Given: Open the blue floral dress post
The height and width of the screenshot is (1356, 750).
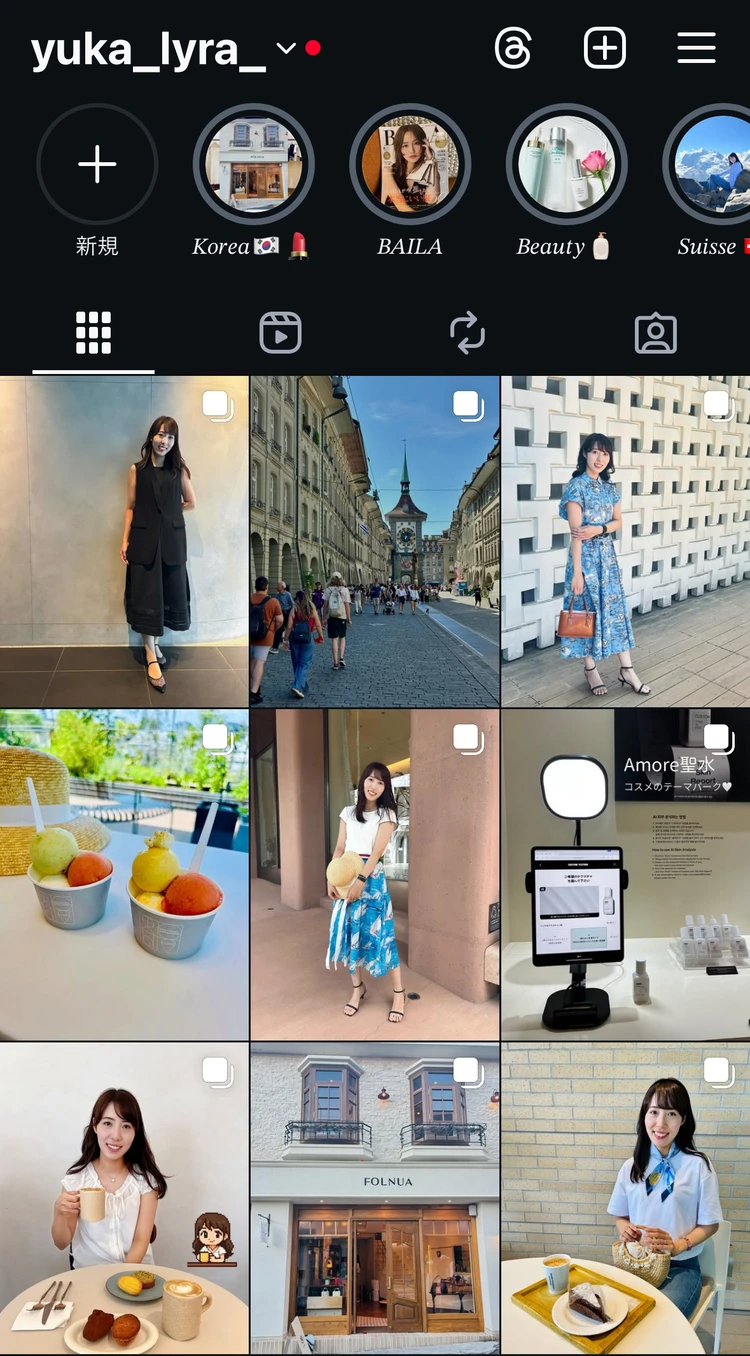Looking at the screenshot, I should click(625, 541).
